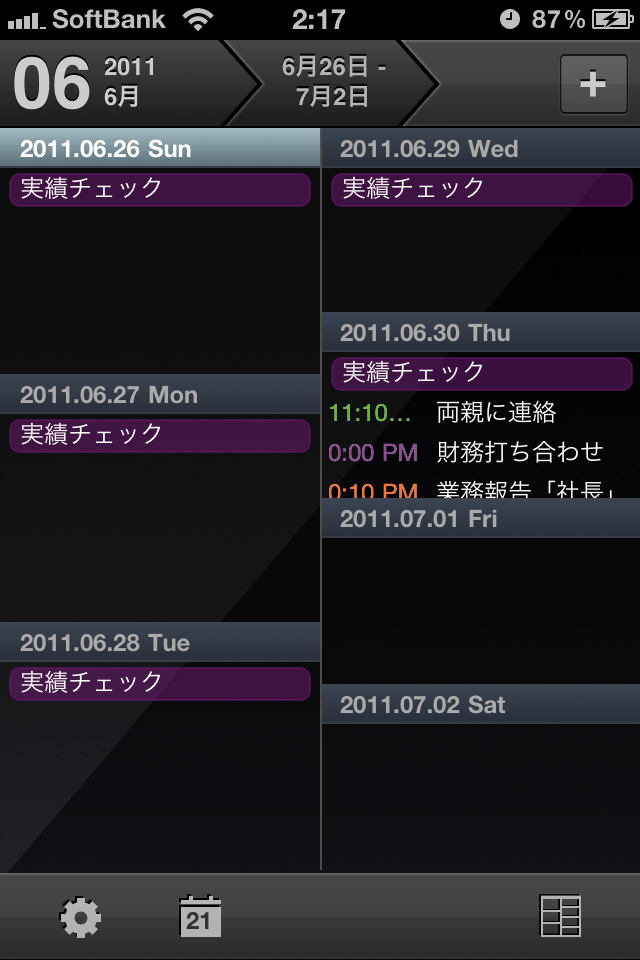Open 実績チェック event on 2011.06.27 Mon

160,435
